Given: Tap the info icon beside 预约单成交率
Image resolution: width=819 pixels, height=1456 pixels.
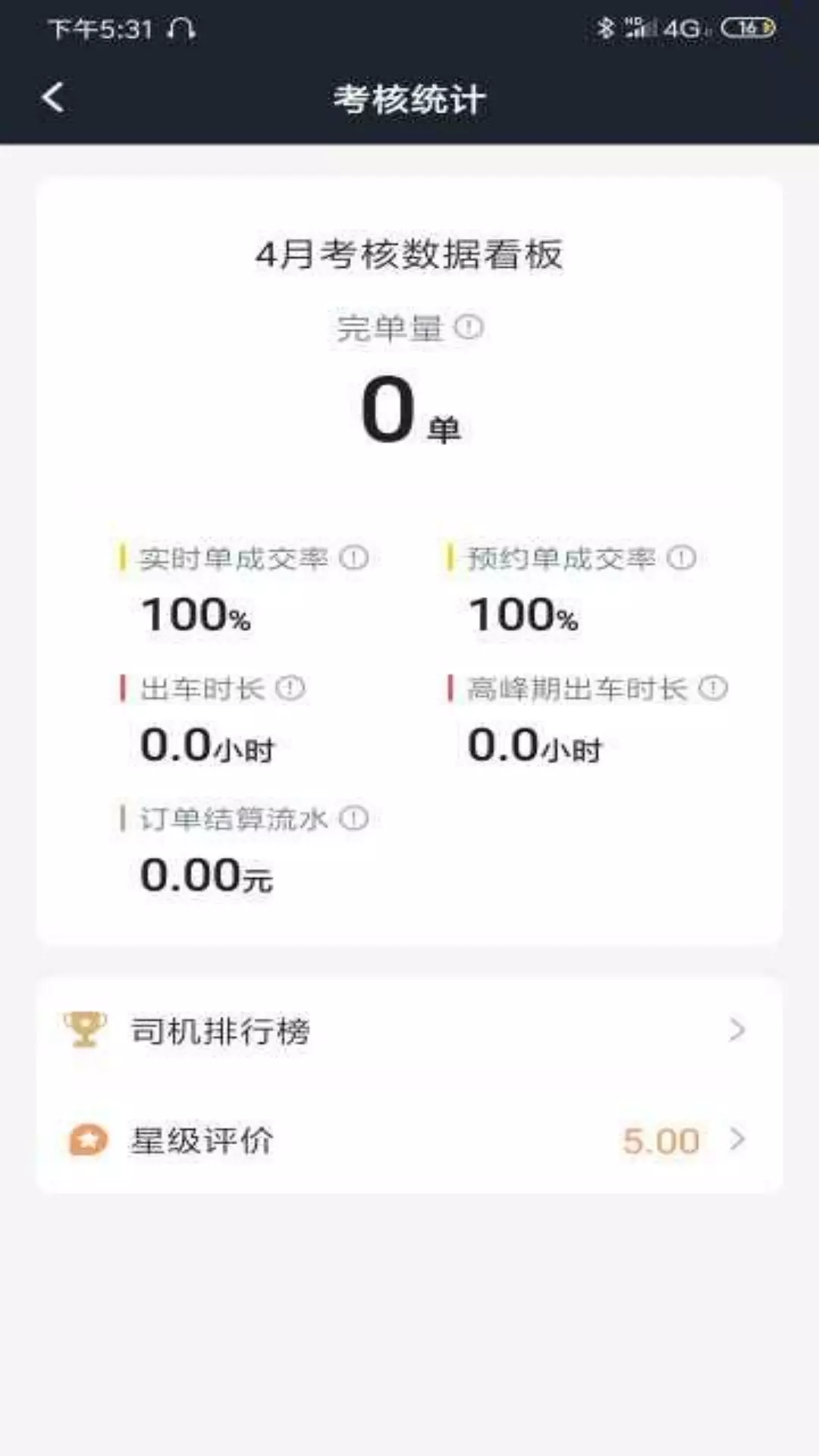Looking at the screenshot, I should [x=682, y=557].
